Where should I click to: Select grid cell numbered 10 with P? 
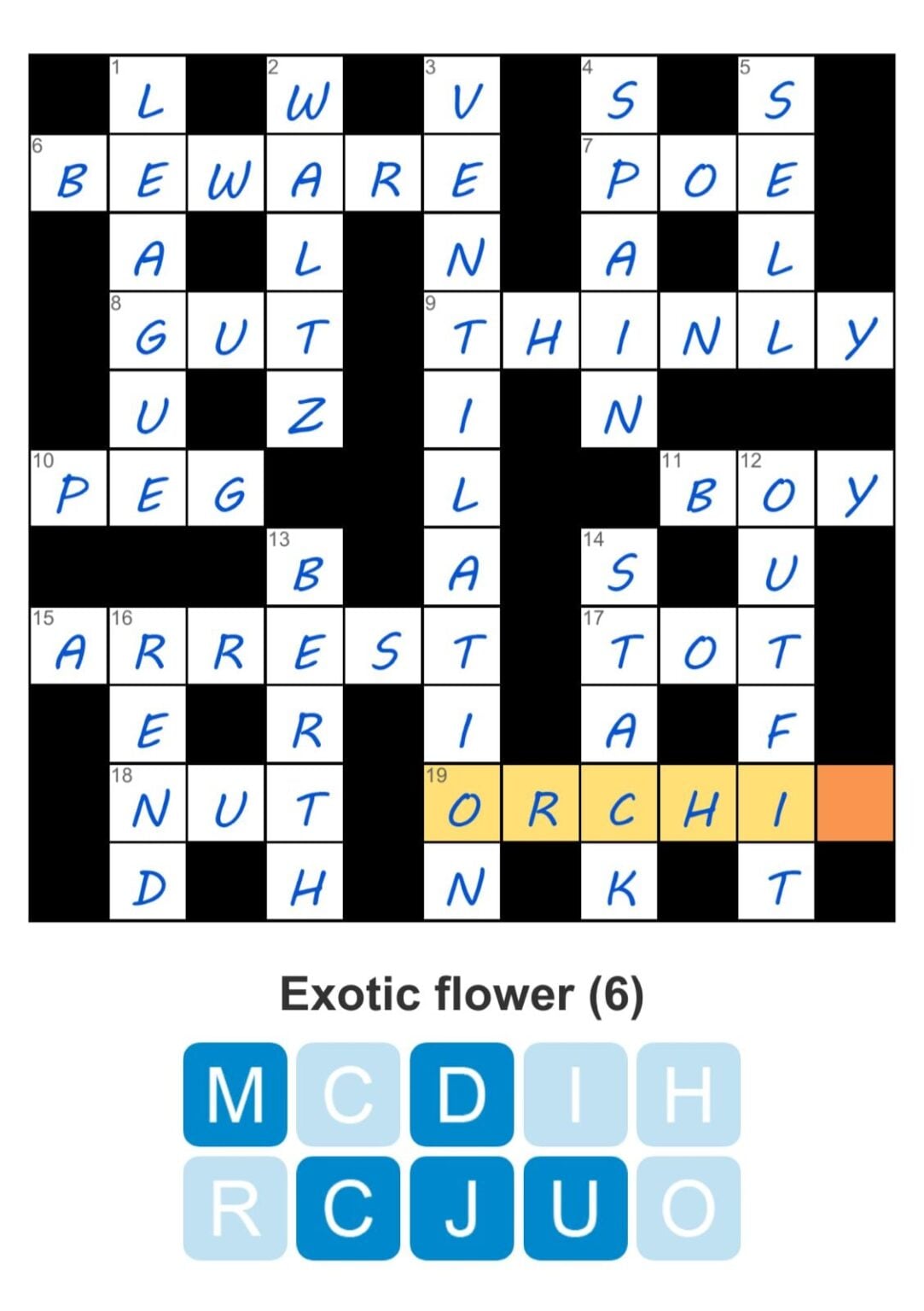[x=69, y=488]
